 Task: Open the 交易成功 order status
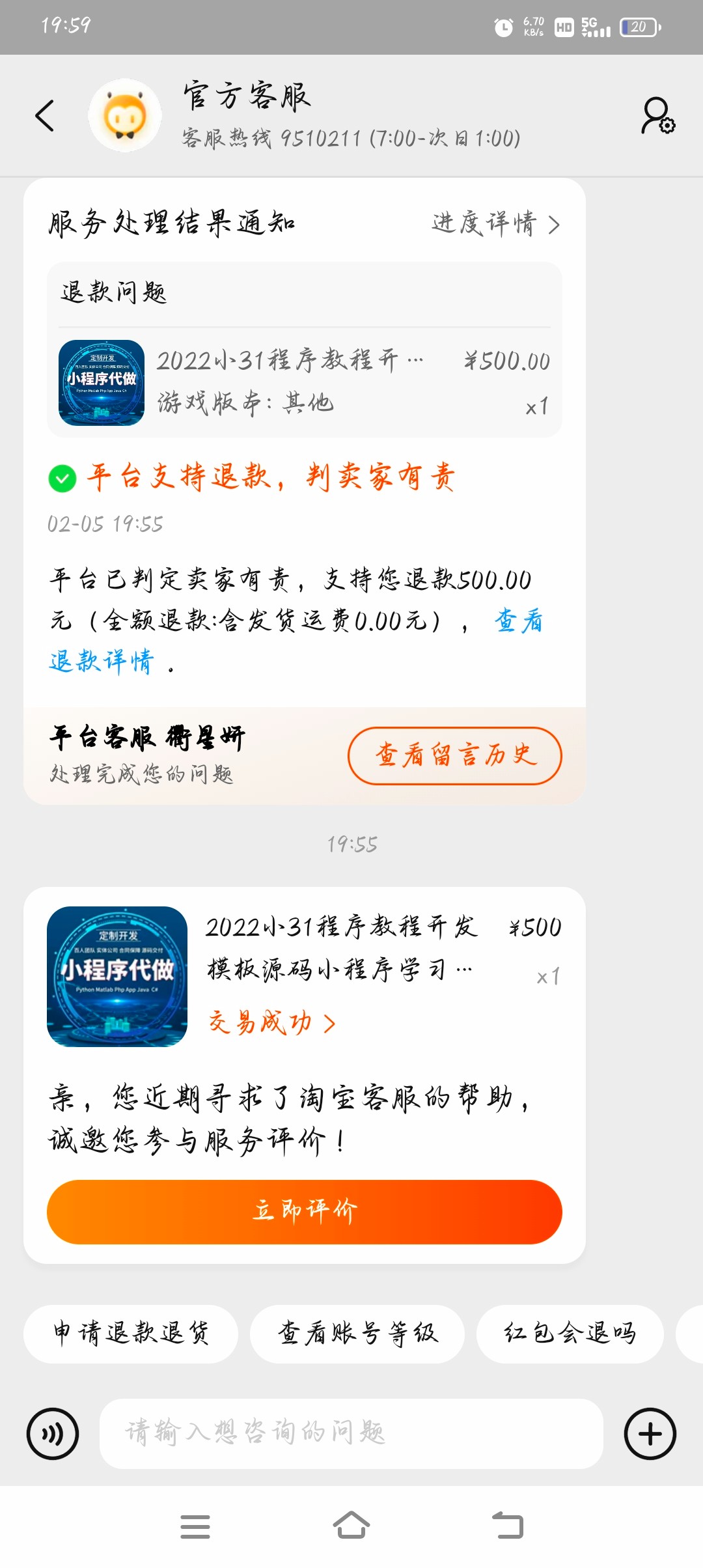click(271, 1023)
